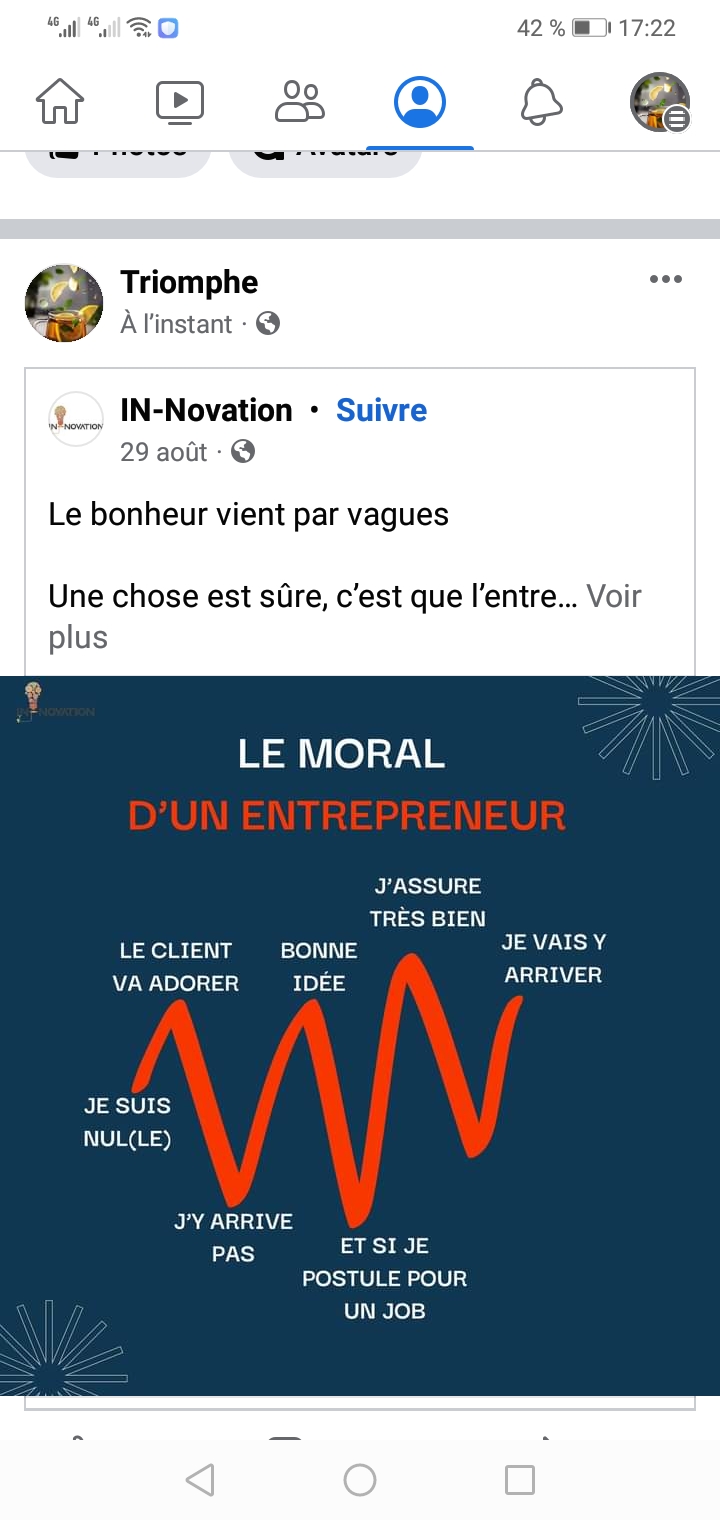
Task: Follow IN-Novation with the Suivre link
Action: point(381,410)
